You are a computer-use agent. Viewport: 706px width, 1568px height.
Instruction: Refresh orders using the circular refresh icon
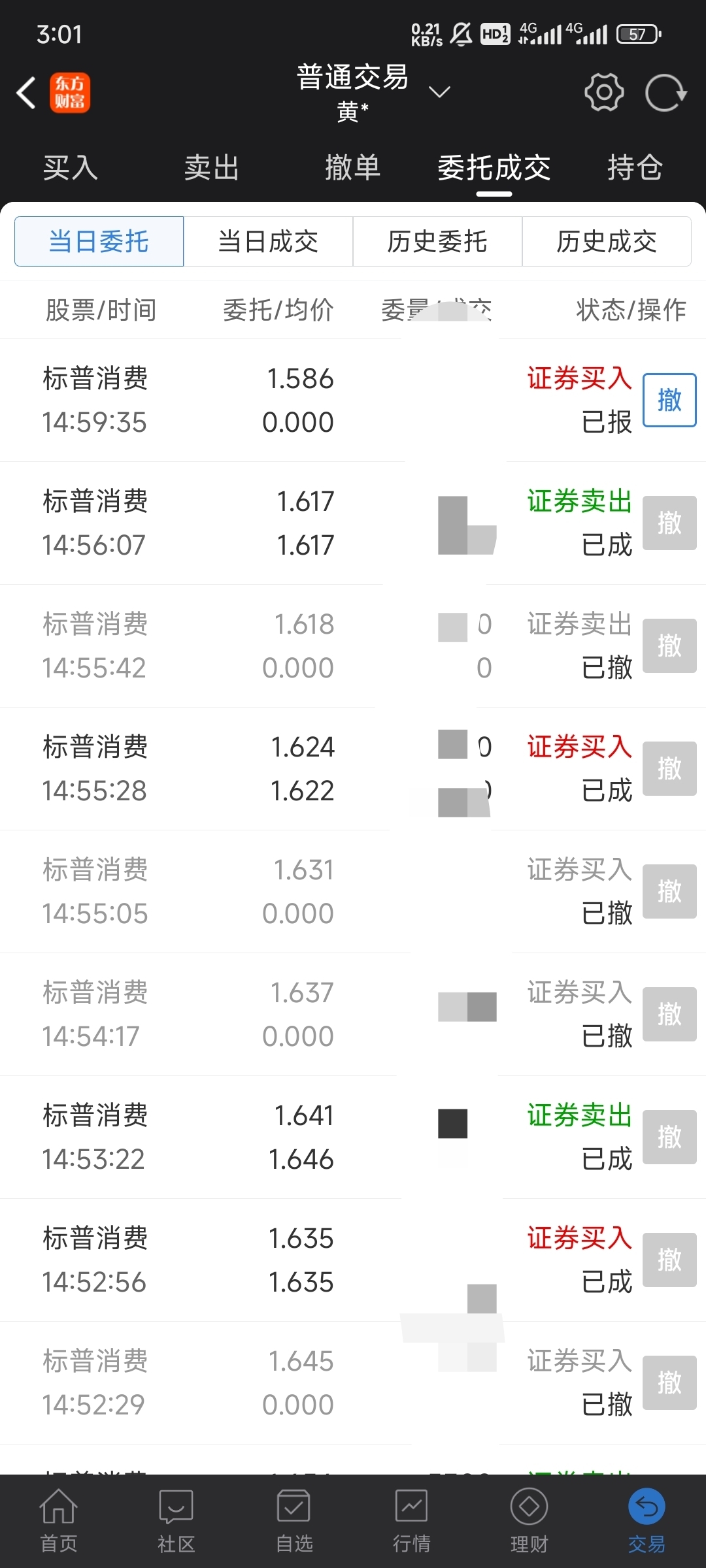tap(665, 91)
